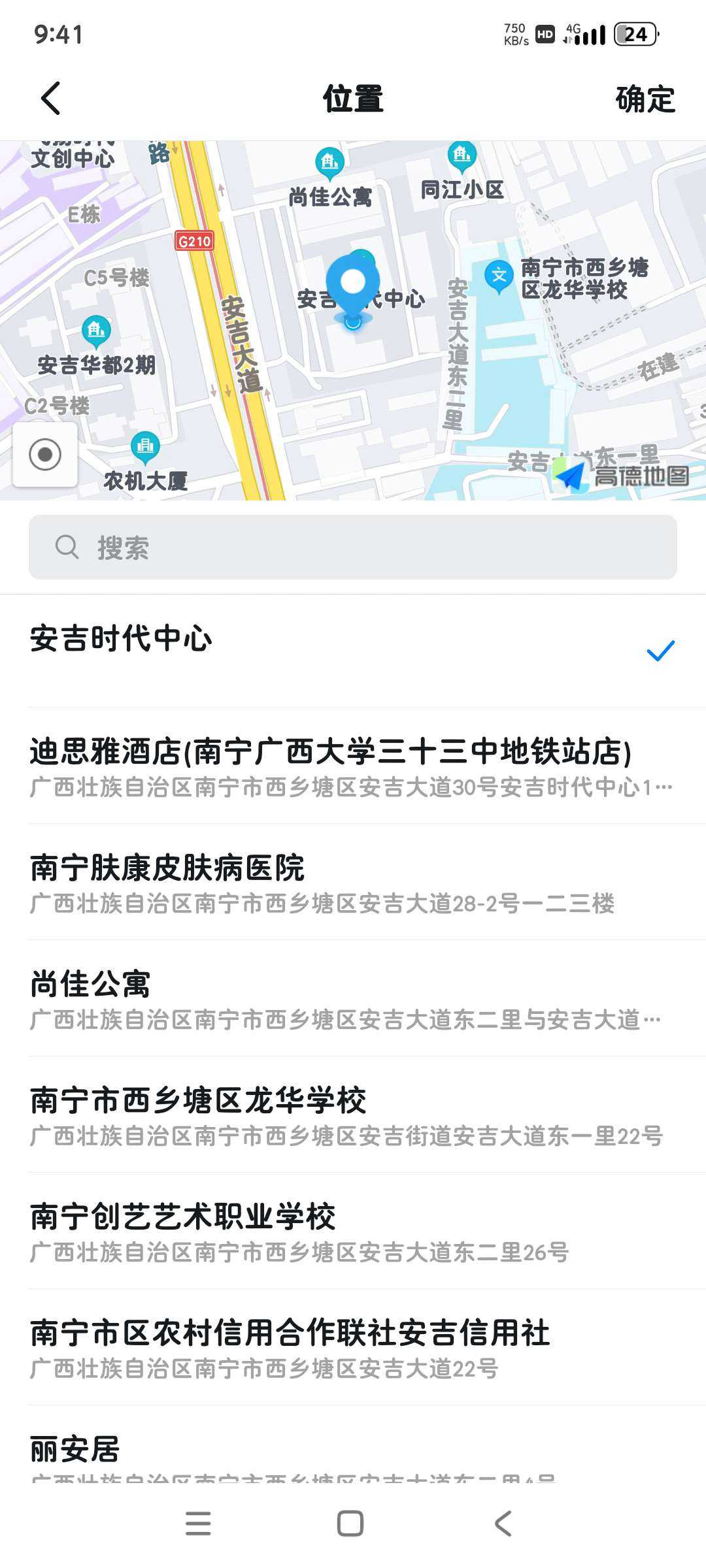Open the system recent apps menu

pyautogui.click(x=198, y=1524)
